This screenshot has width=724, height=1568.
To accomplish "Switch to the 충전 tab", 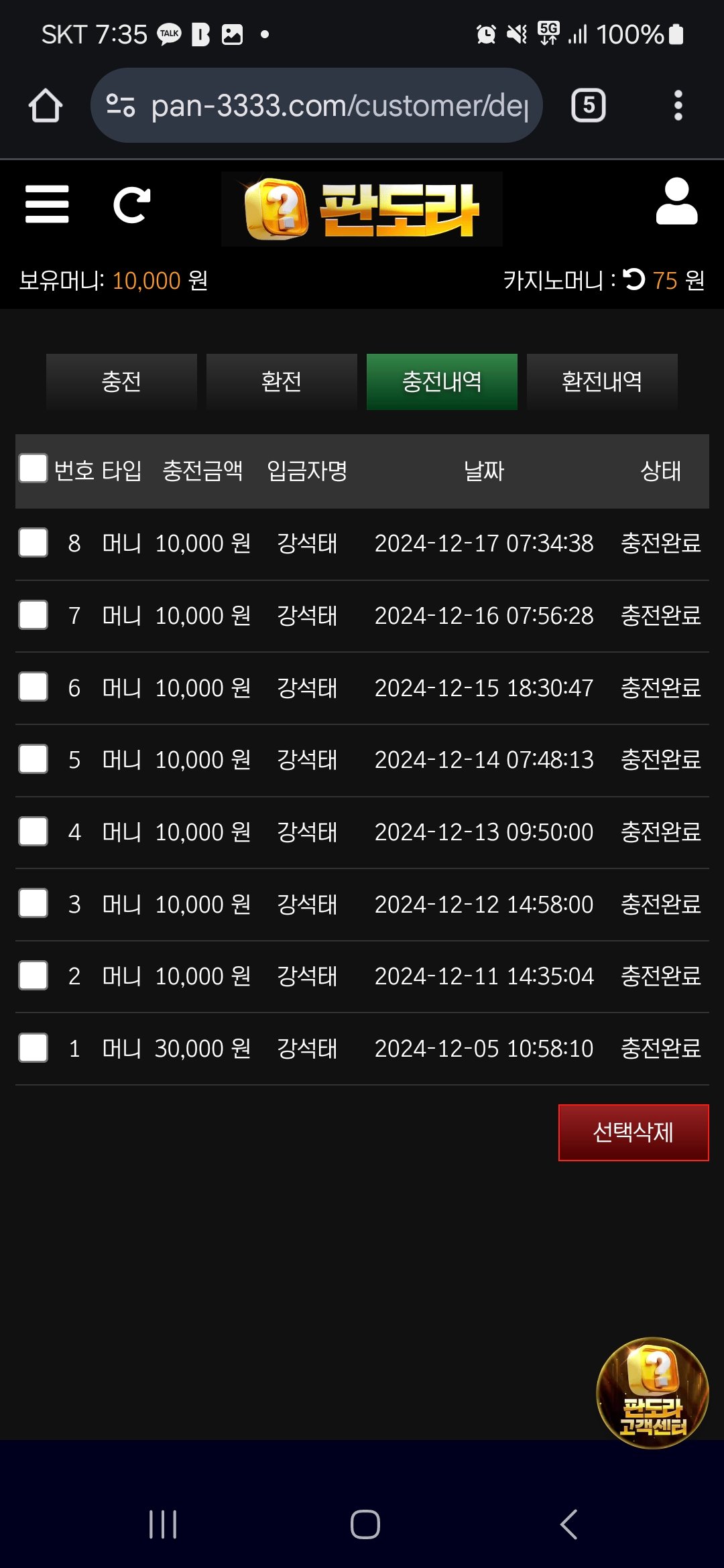I will (121, 382).
